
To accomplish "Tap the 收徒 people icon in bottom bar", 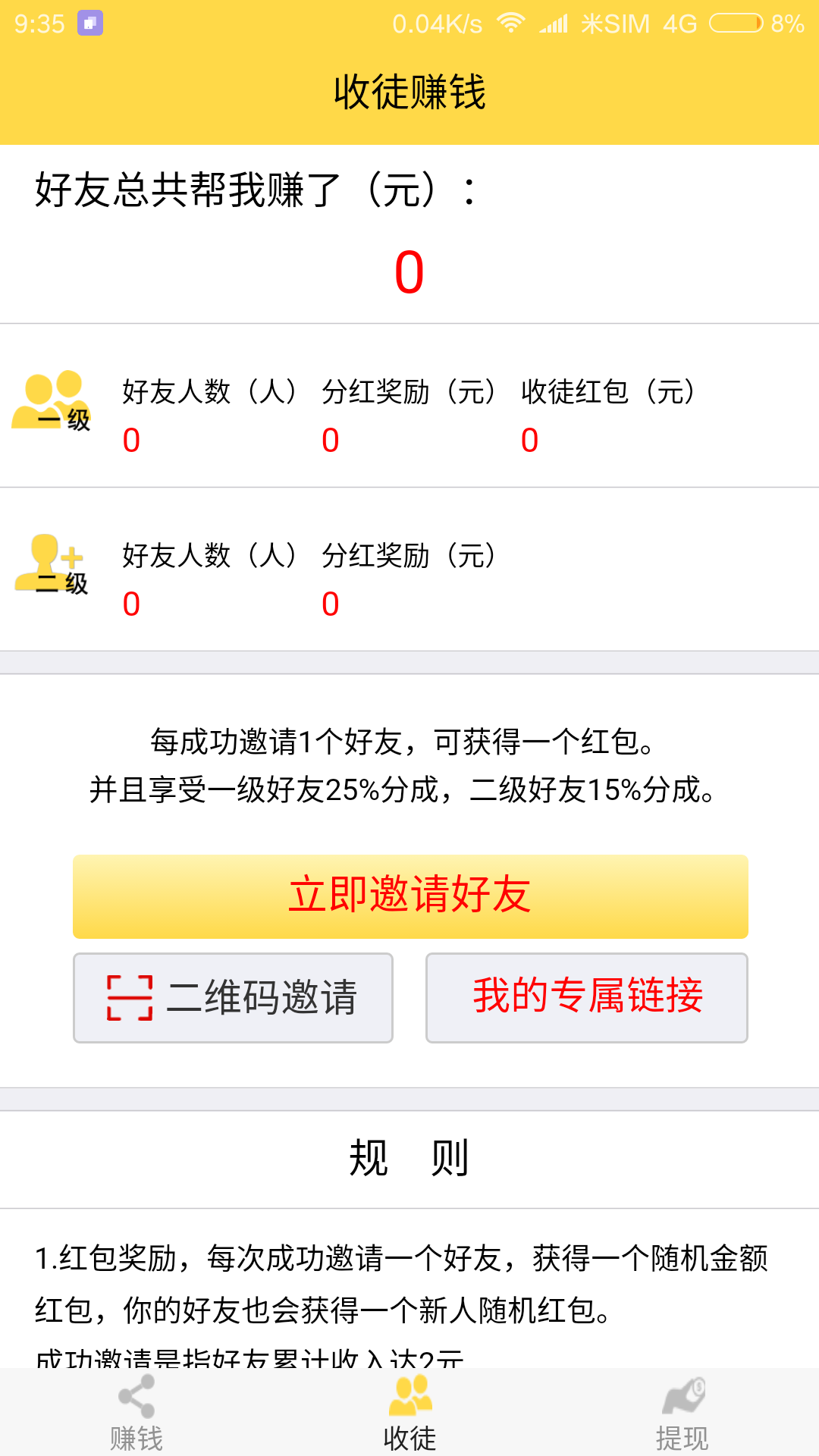I will click(409, 1398).
